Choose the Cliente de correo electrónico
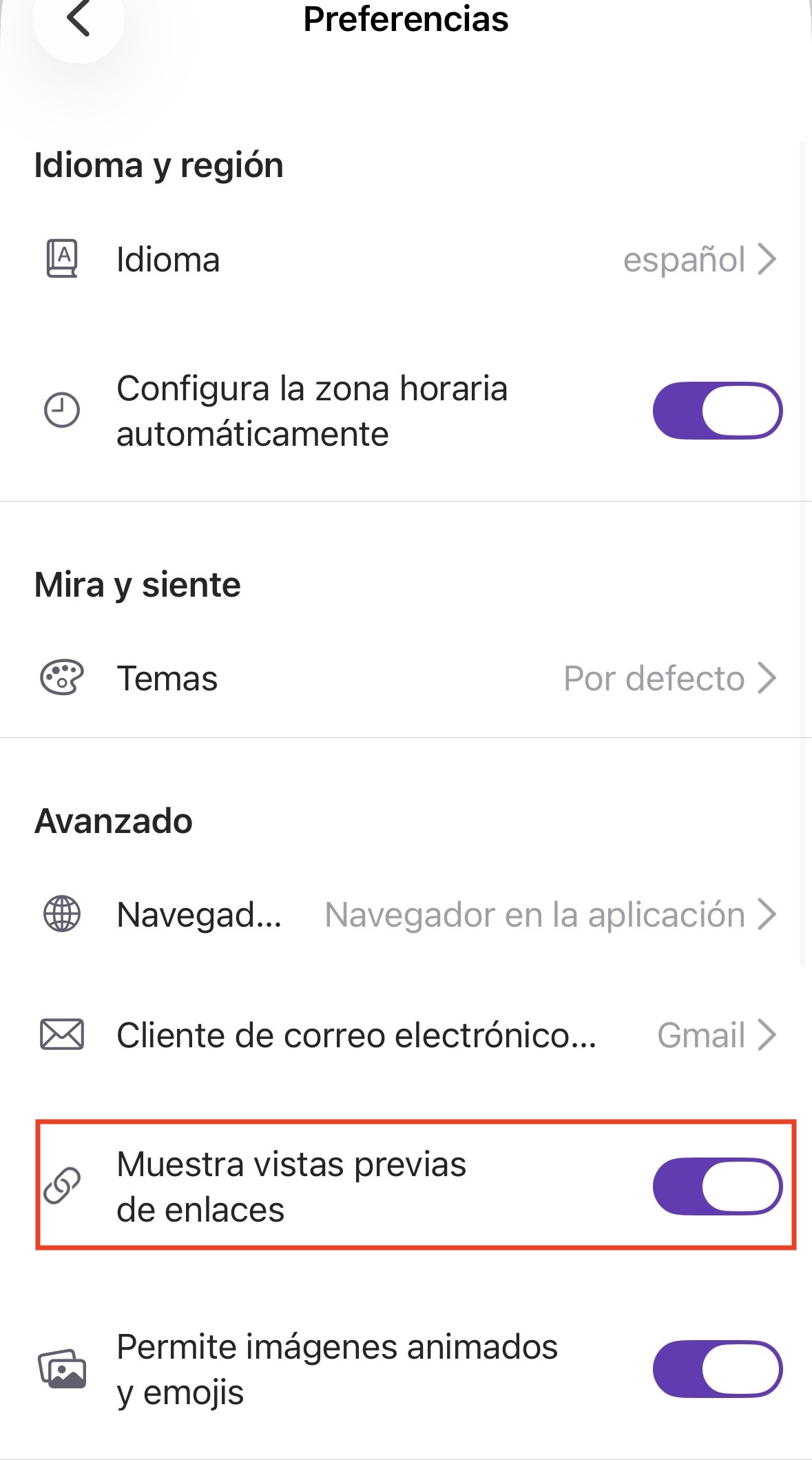The image size is (812, 1460). (x=406, y=1035)
